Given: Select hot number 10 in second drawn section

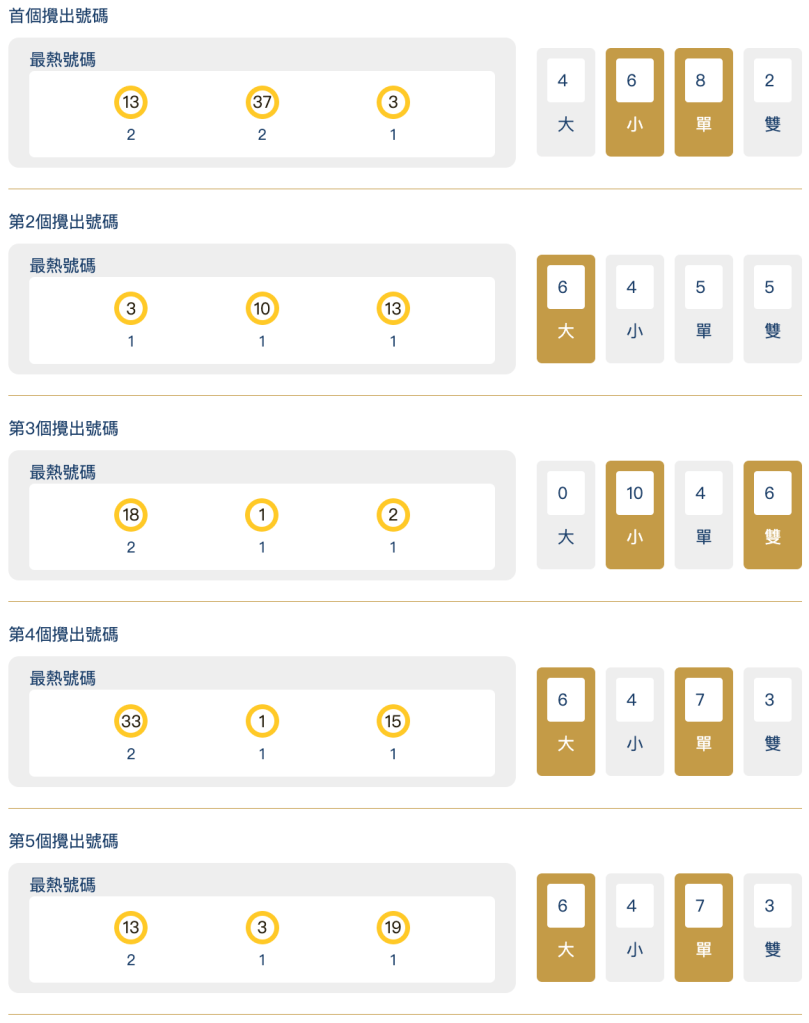Looking at the screenshot, I should click(262, 308).
